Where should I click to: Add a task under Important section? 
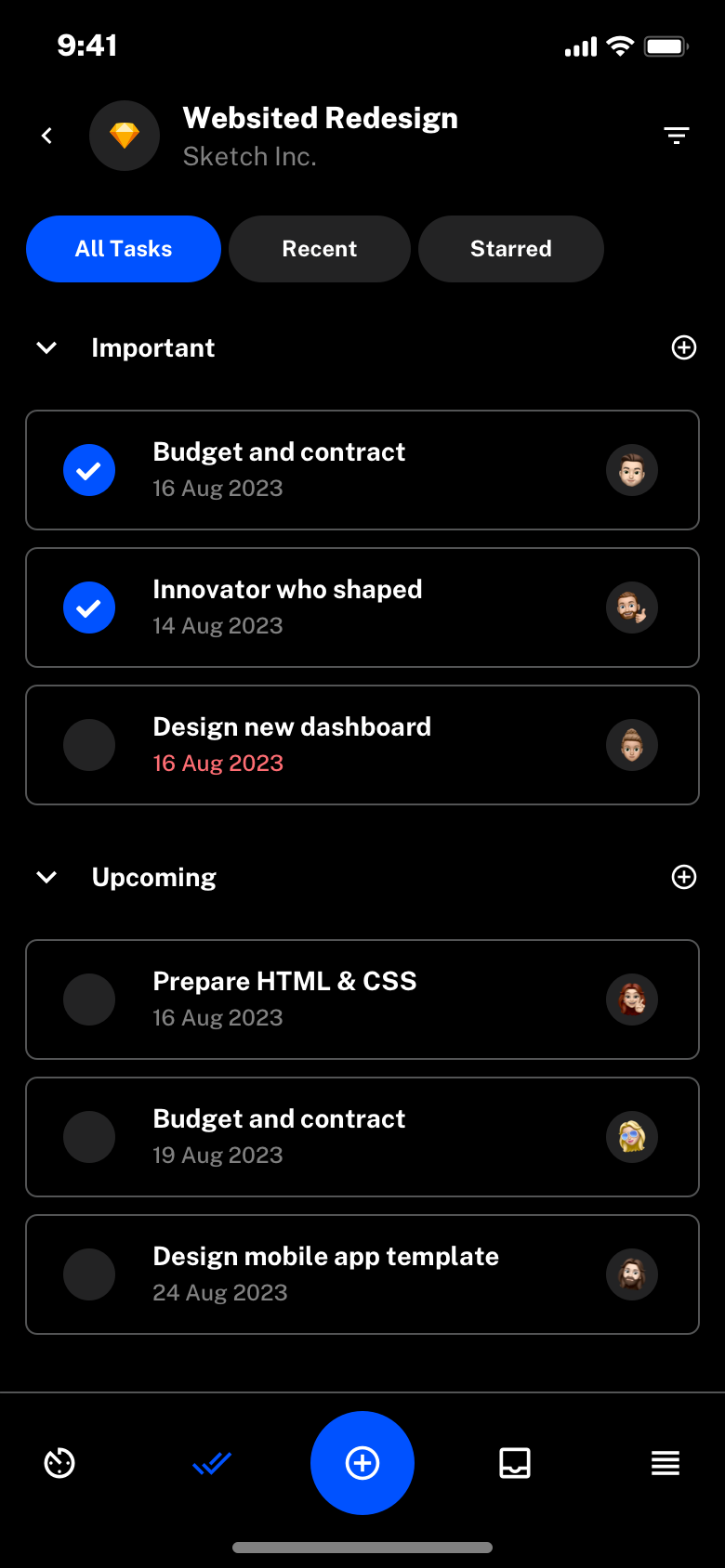[684, 347]
